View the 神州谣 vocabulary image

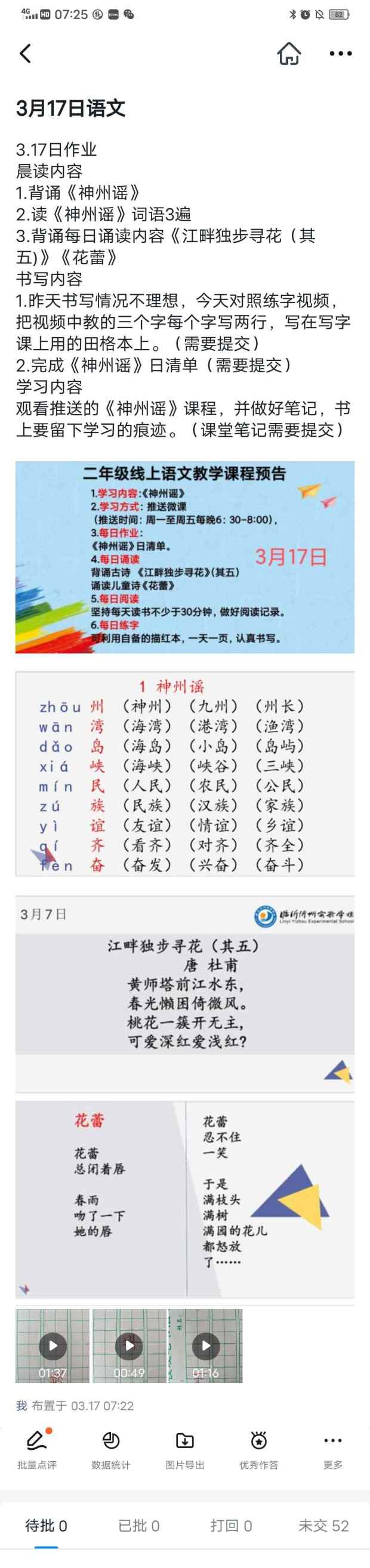coord(184,774)
